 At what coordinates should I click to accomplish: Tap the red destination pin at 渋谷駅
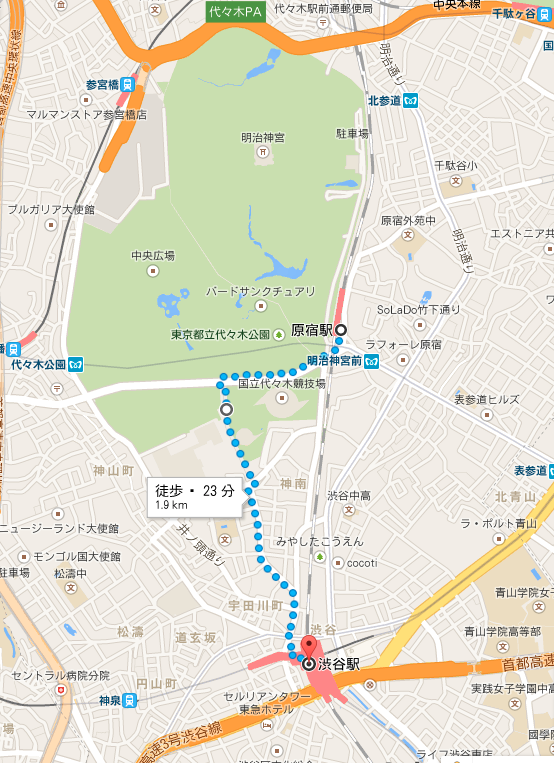(x=309, y=647)
